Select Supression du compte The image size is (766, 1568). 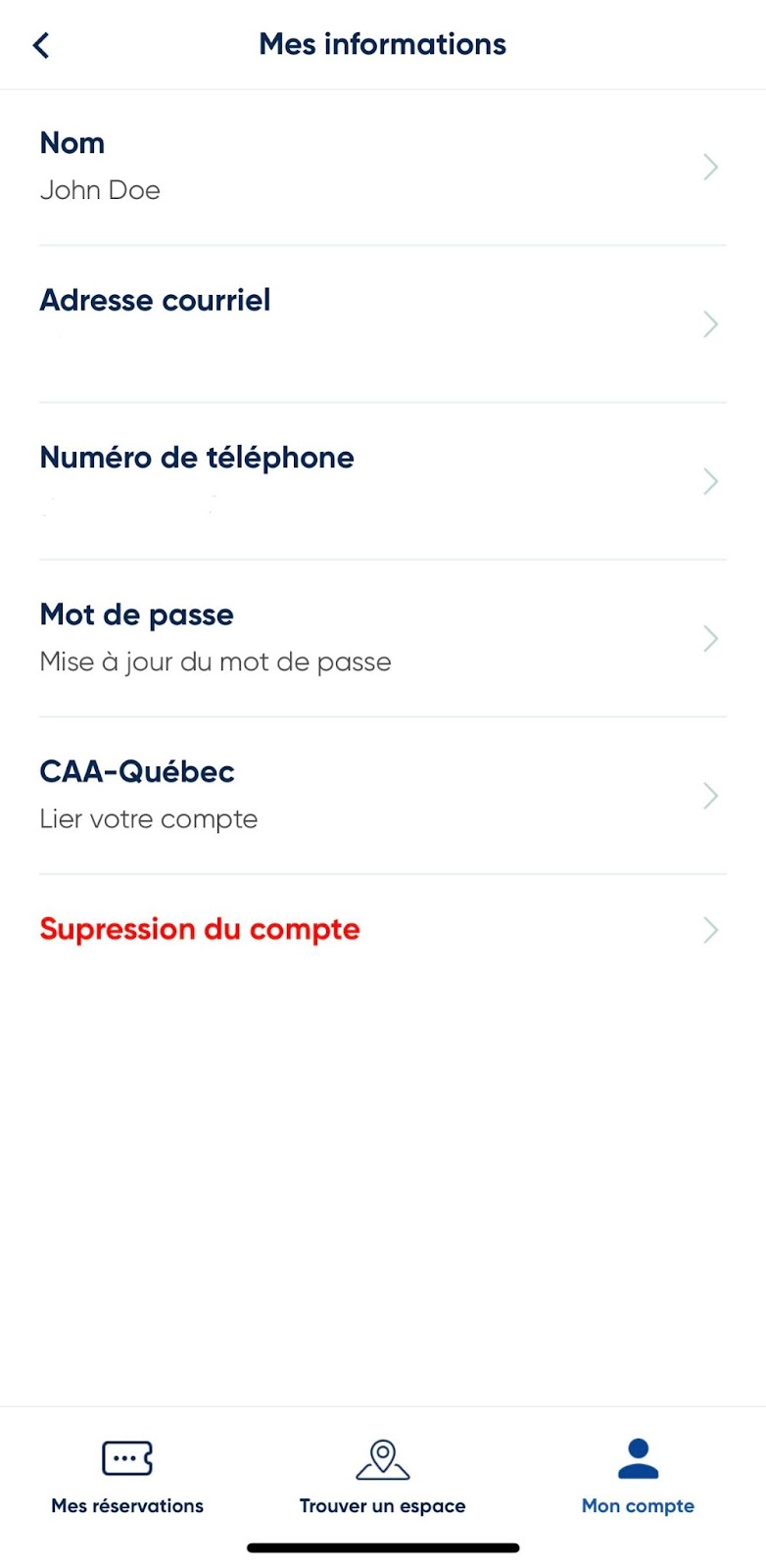click(x=383, y=929)
